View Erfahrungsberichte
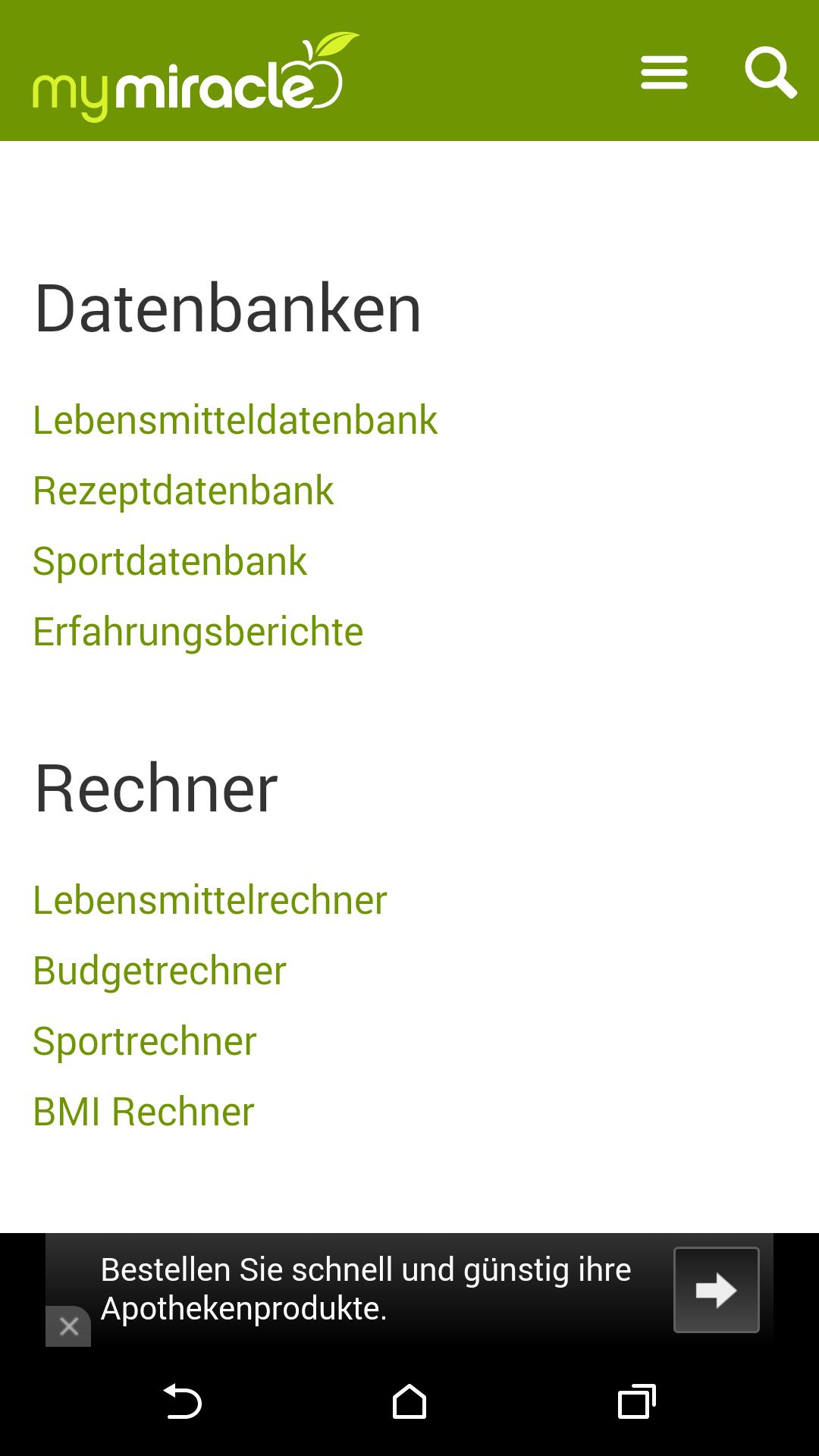The image size is (819, 1456). click(x=198, y=632)
